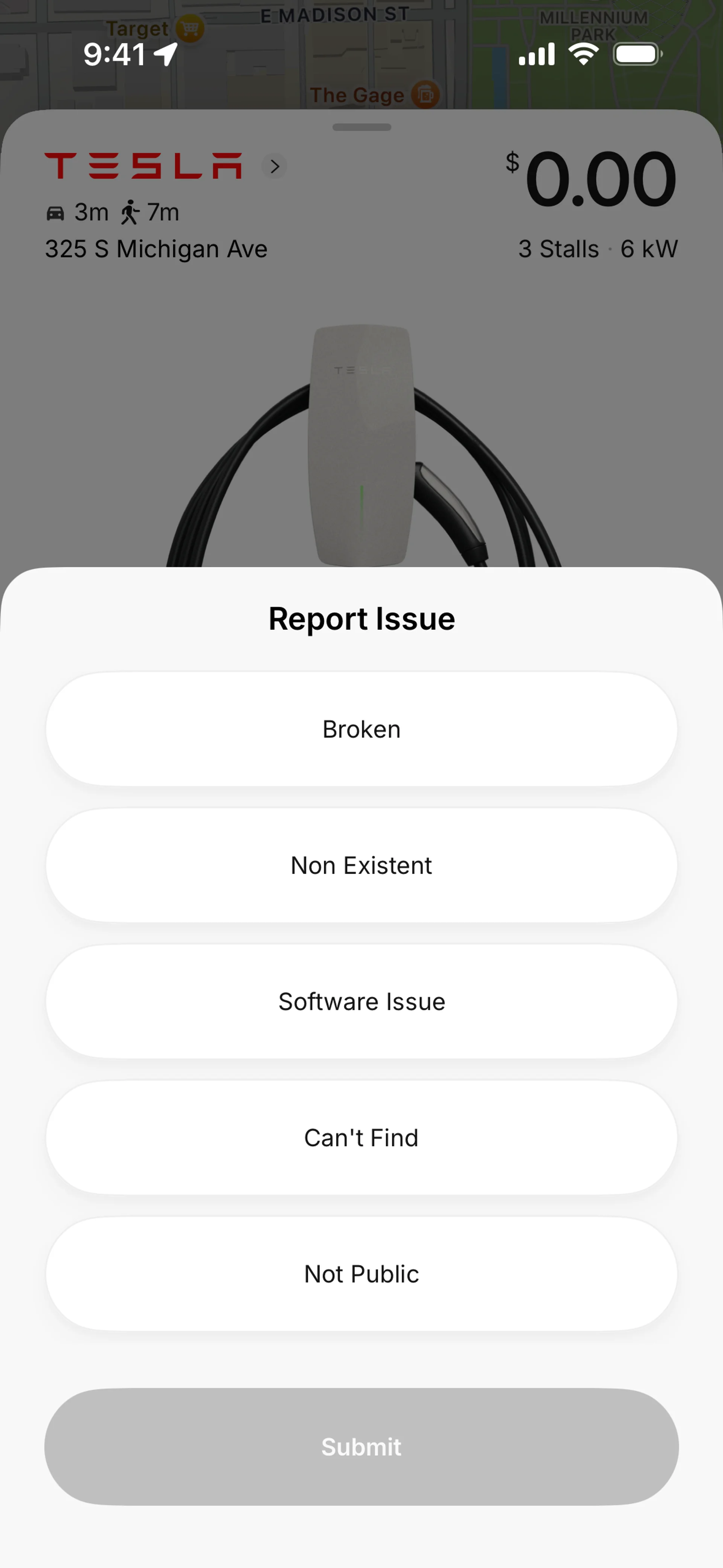This screenshot has width=723, height=1568.
Task: Choose Non Existent as the issue
Action: click(x=361, y=865)
